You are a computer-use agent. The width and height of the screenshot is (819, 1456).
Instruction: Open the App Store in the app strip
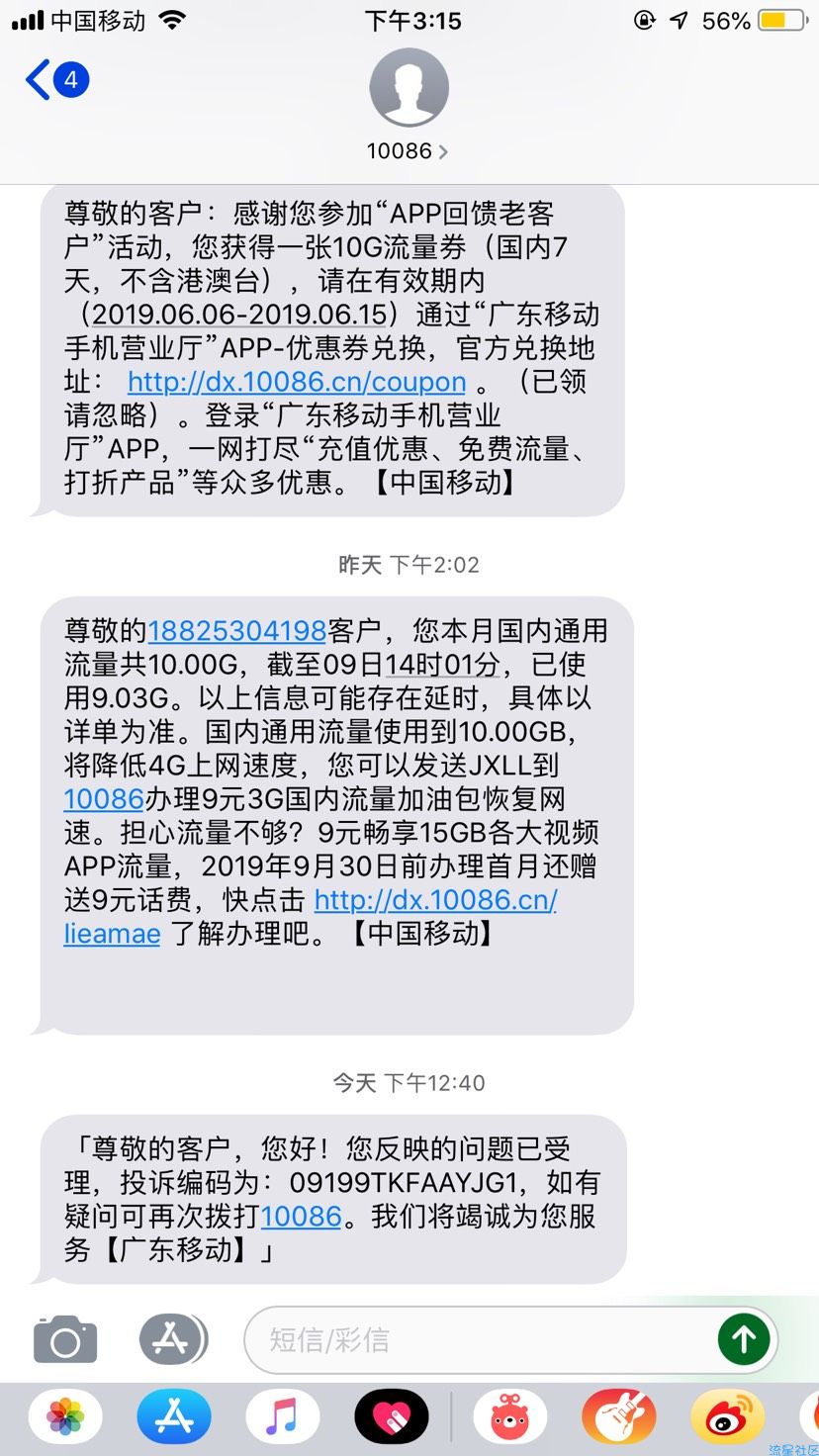[x=174, y=1418]
